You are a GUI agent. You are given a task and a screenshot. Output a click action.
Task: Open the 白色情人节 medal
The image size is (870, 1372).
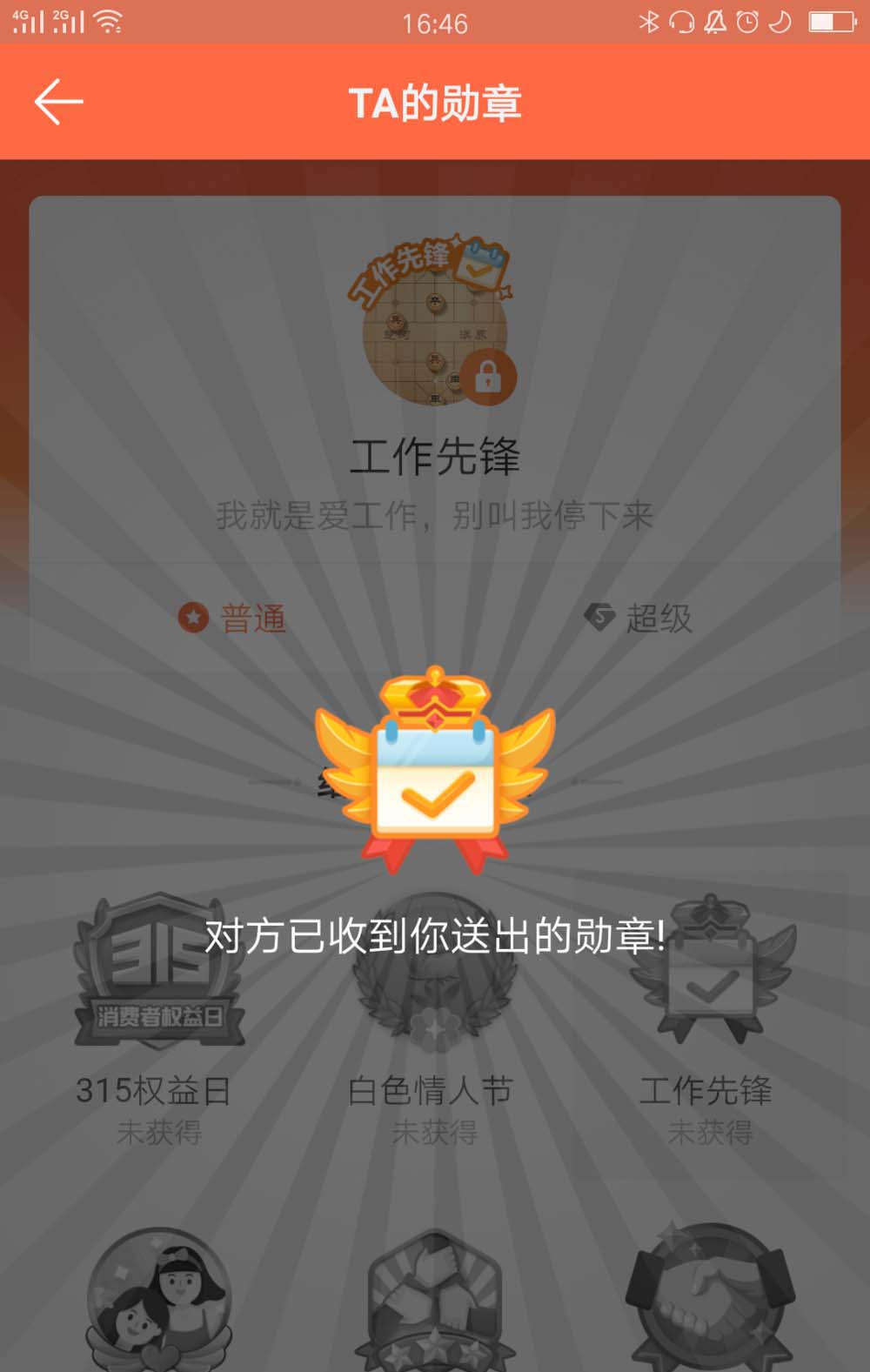432,983
